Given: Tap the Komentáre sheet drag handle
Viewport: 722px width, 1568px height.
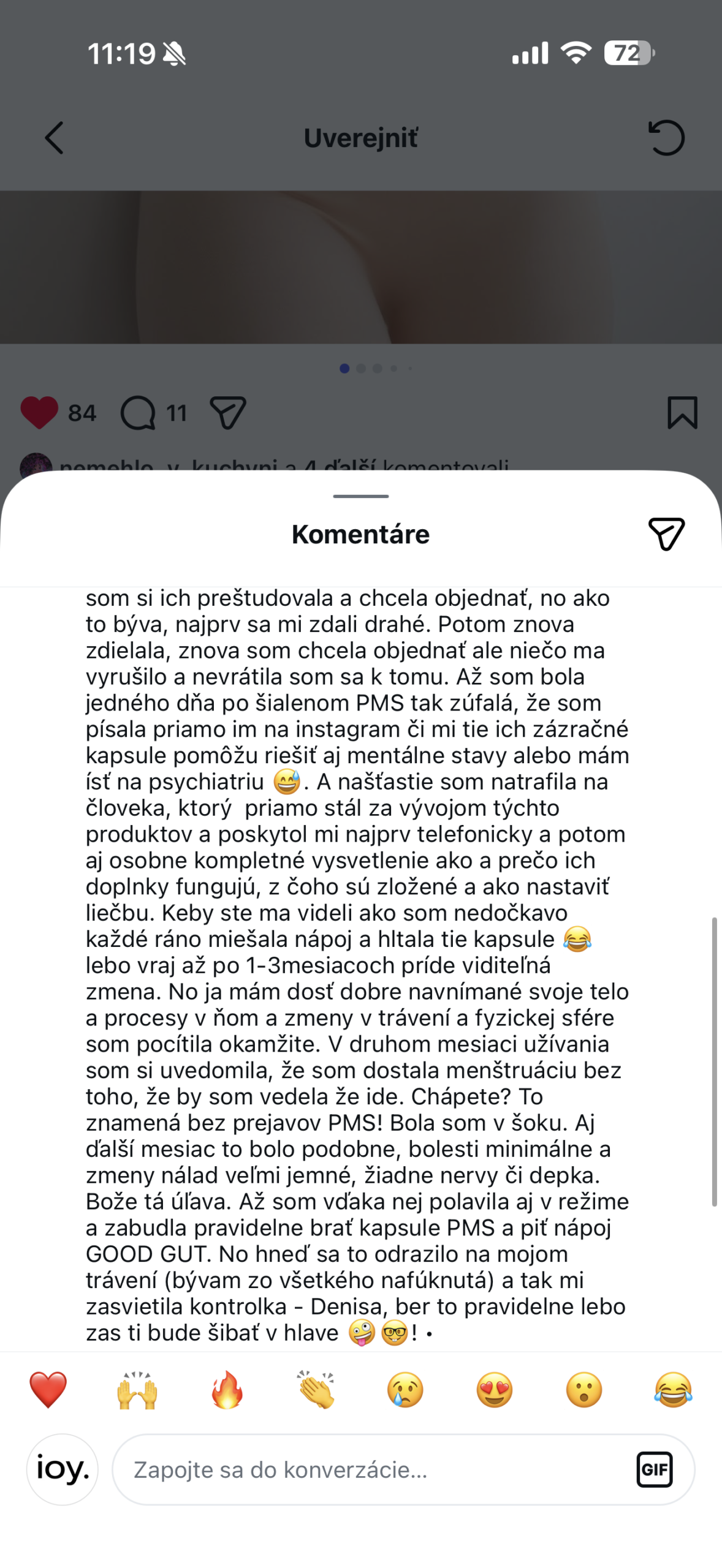Looking at the screenshot, I should coord(361,496).
